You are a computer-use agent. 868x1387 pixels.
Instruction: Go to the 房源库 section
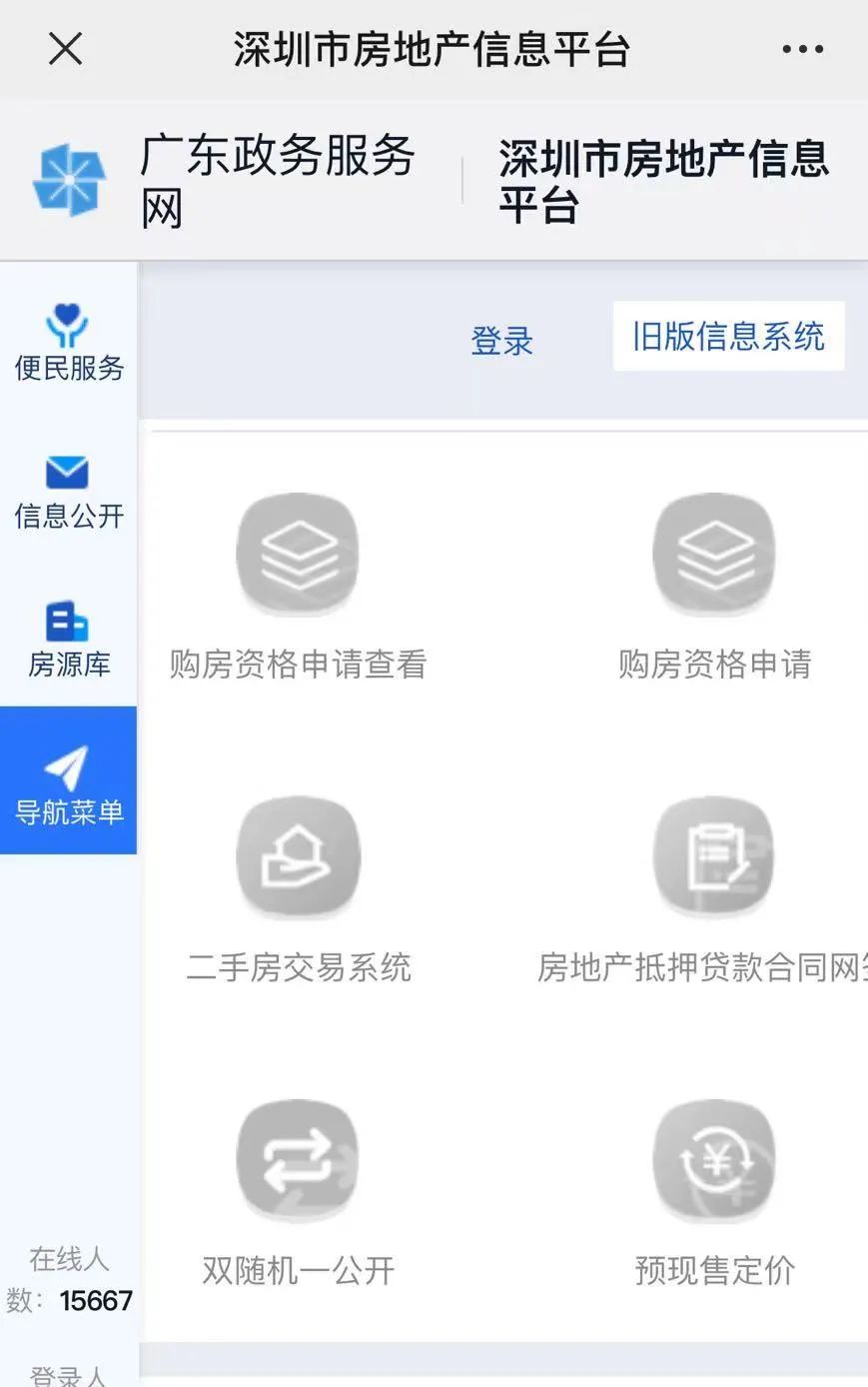[68, 639]
